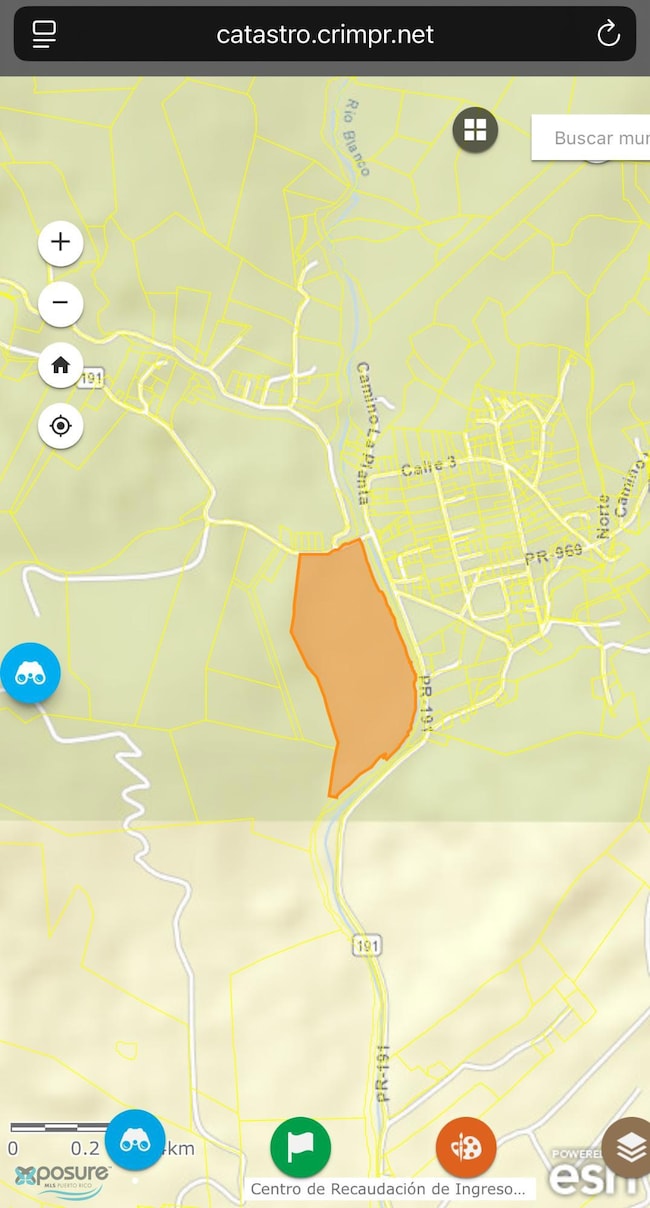Open the basemap gallery grid icon
The width and height of the screenshot is (650, 1208).
(x=475, y=130)
